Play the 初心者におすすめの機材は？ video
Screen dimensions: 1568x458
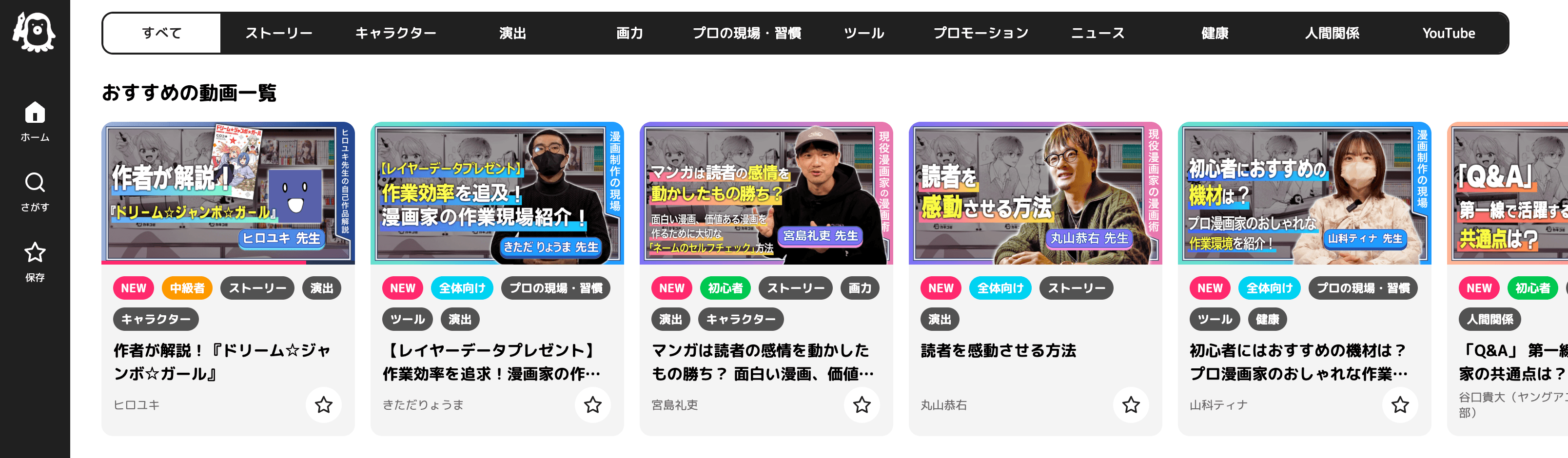(x=1304, y=193)
